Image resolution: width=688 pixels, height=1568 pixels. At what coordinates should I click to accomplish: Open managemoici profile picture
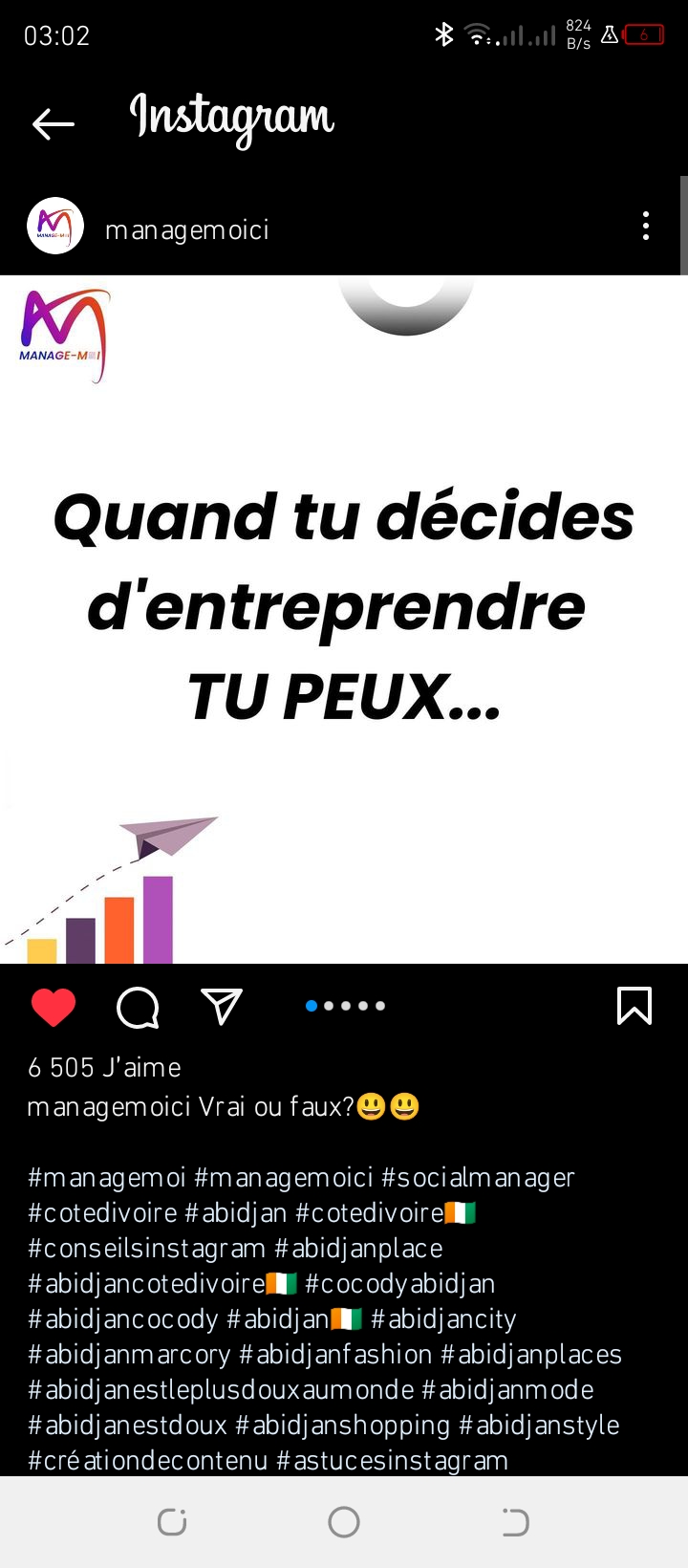coord(55,227)
